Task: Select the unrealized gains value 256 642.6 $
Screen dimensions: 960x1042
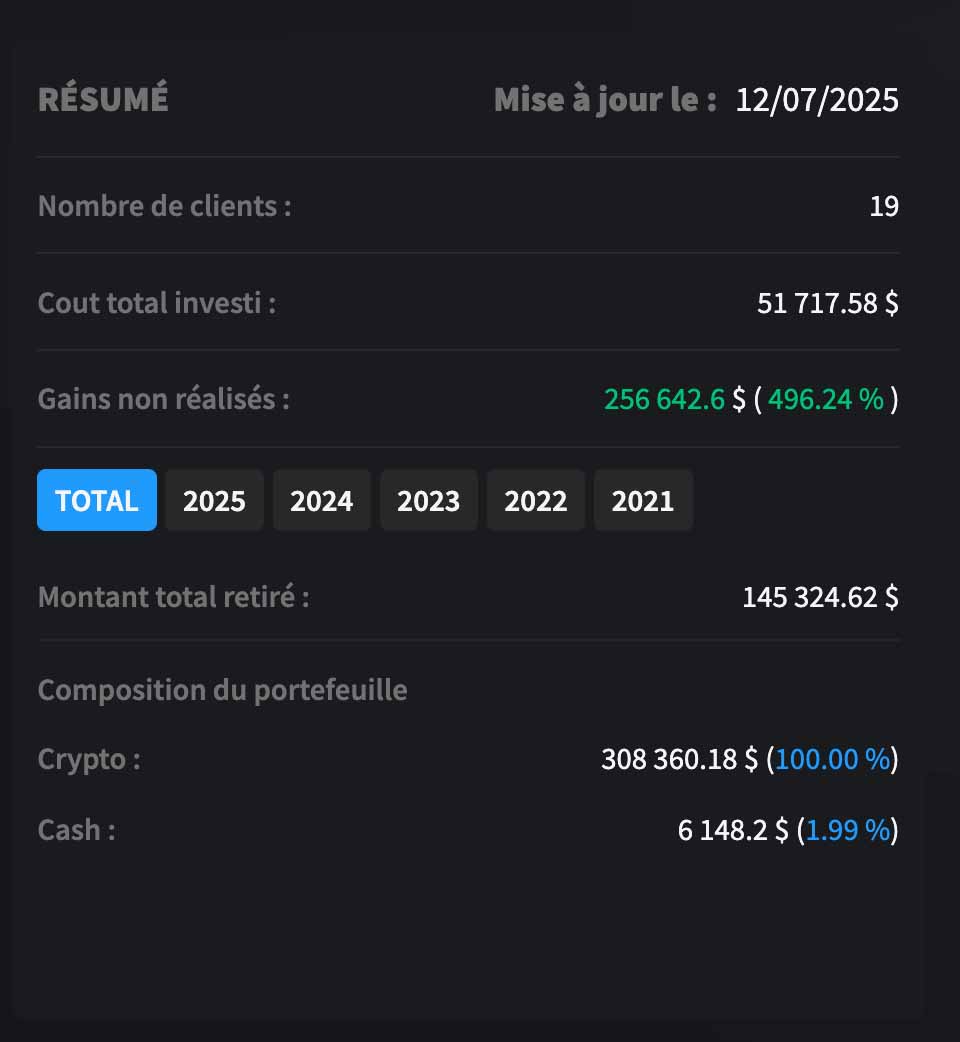Action: 665,398
